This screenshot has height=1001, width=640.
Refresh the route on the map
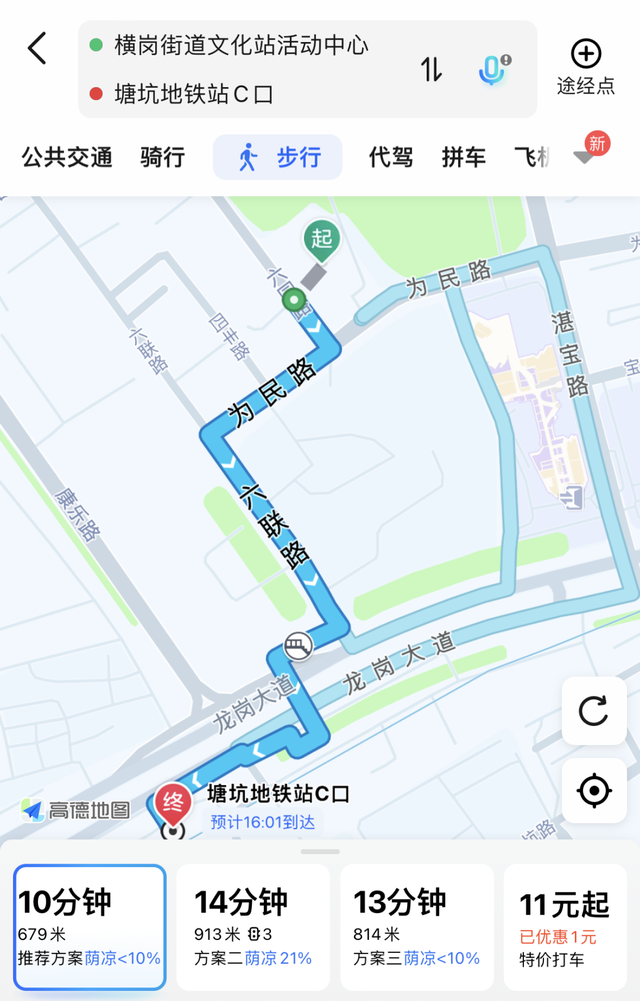[x=594, y=711]
